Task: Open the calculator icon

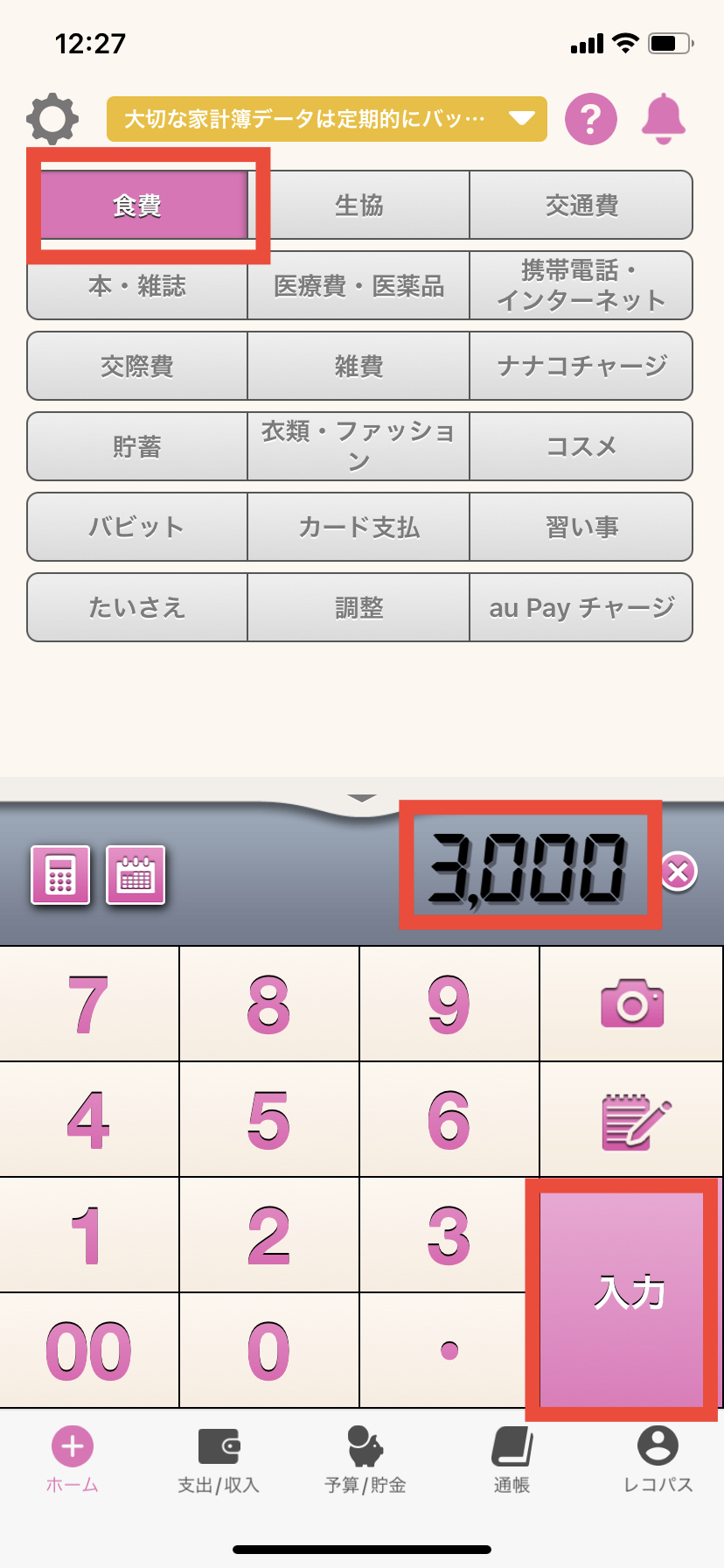Action: tap(60, 874)
